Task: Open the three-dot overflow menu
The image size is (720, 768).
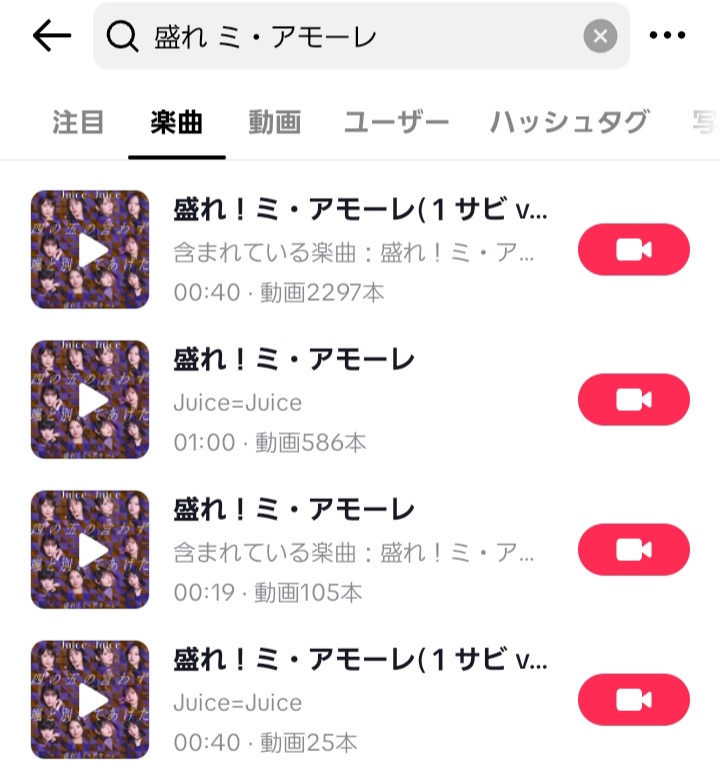Action: click(667, 36)
